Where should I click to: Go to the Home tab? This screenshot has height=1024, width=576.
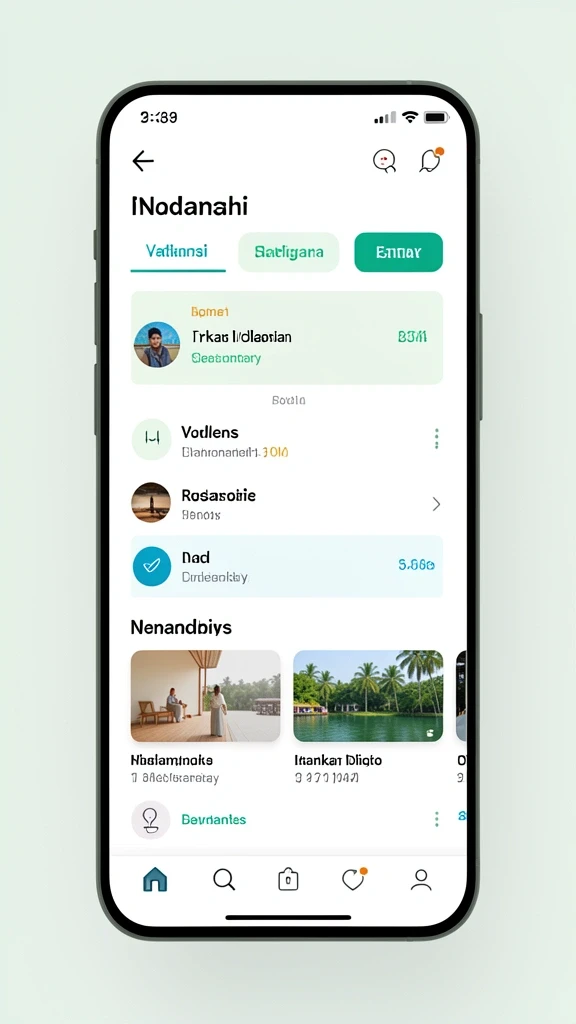point(155,880)
